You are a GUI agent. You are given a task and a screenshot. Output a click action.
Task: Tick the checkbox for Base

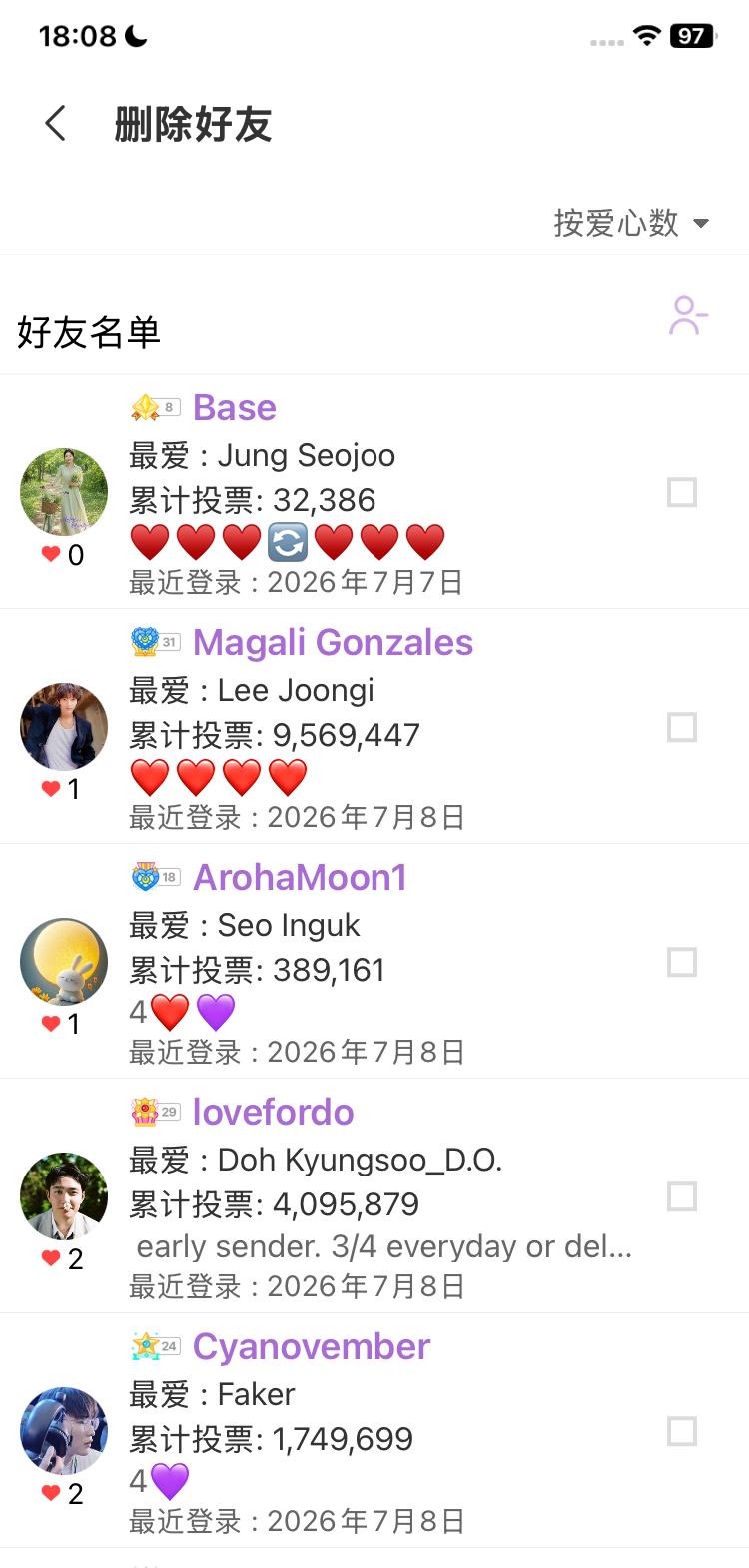[x=682, y=492]
